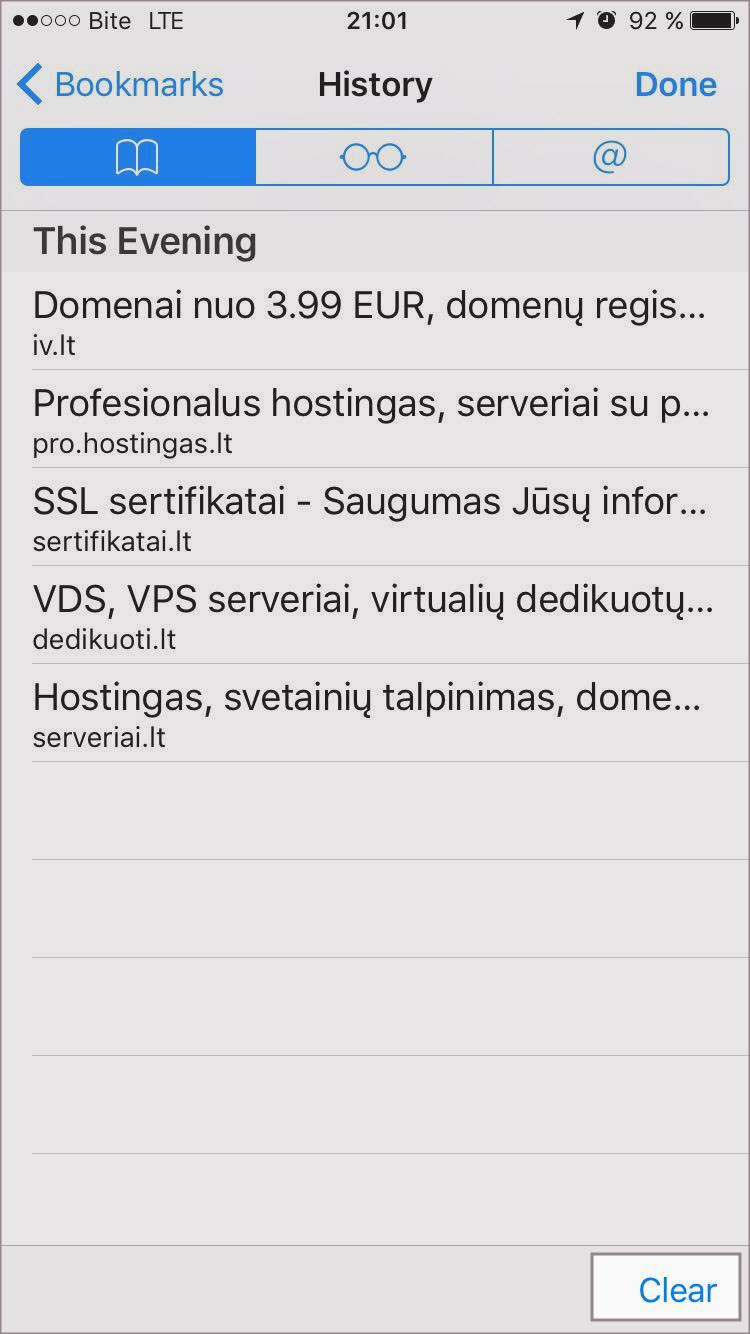Select the bookmarks book tab
The width and height of the screenshot is (750, 1334).
point(138,157)
